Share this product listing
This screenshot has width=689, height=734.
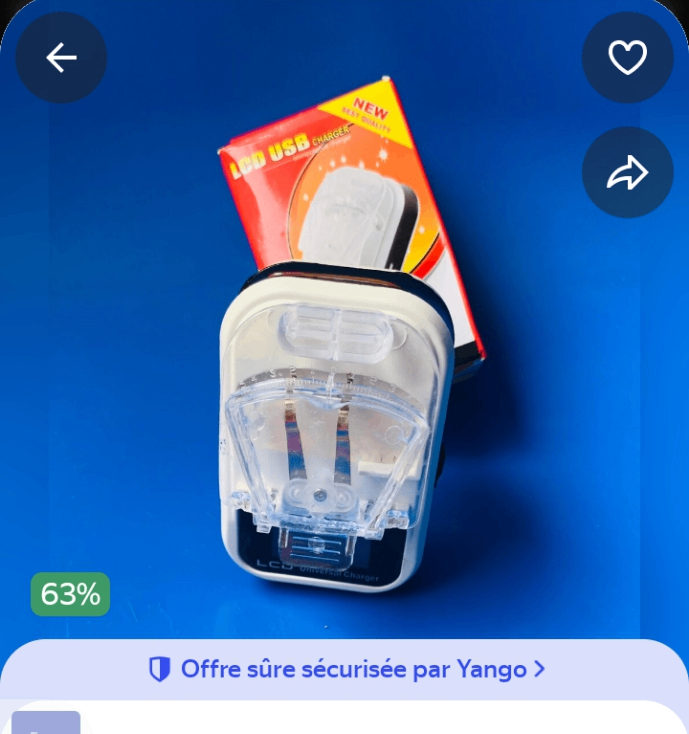point(627,173)
